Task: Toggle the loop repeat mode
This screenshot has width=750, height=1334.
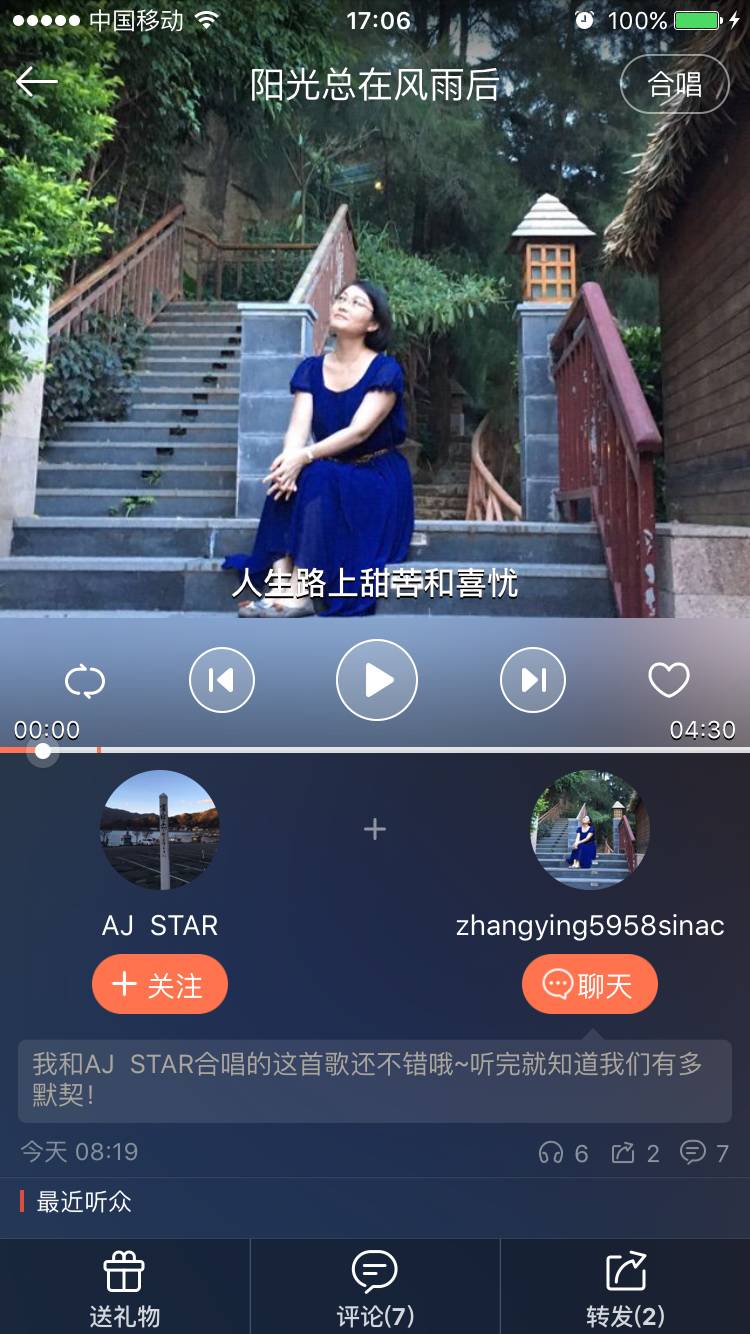Action: [85, 682]
